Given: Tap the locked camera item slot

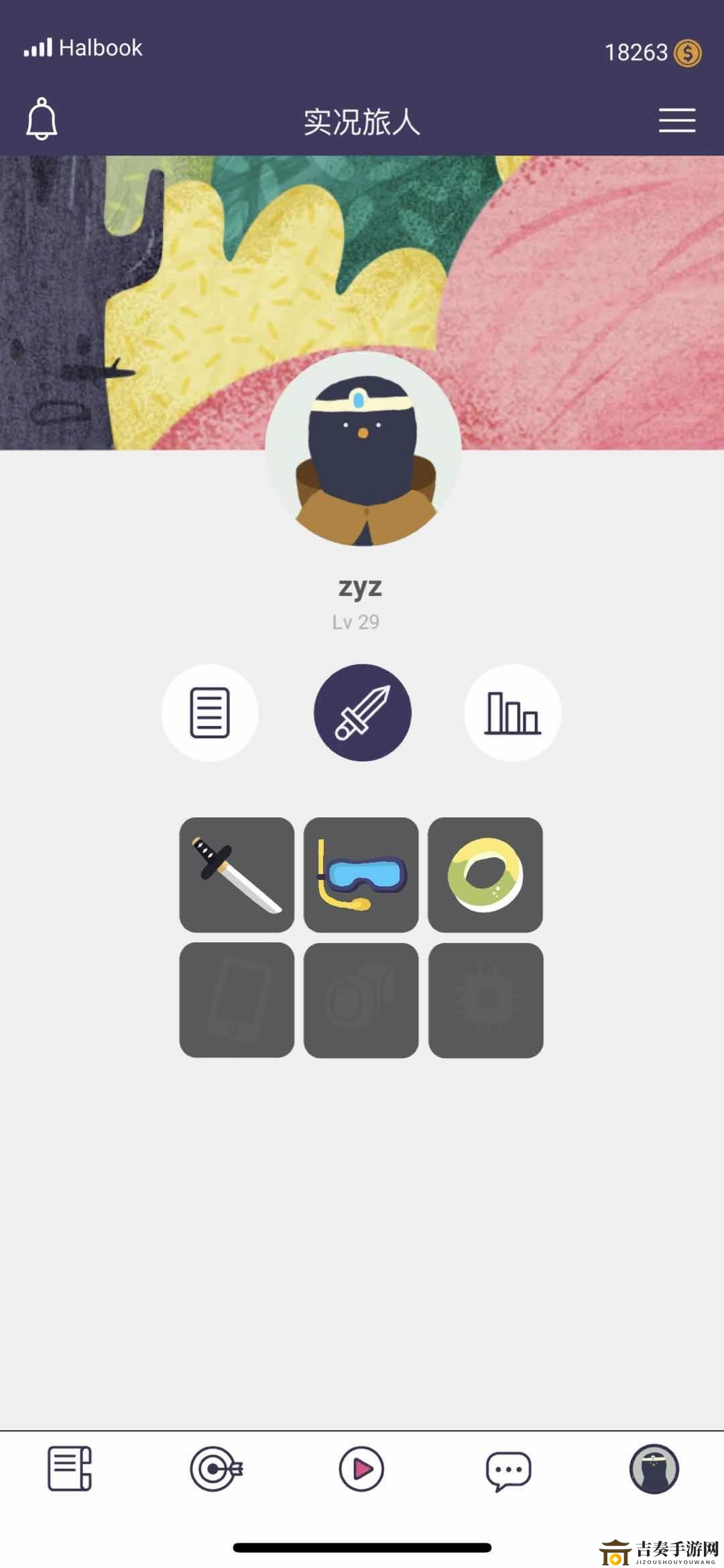Looking at the screenshot, I should tap(361, 1000).
